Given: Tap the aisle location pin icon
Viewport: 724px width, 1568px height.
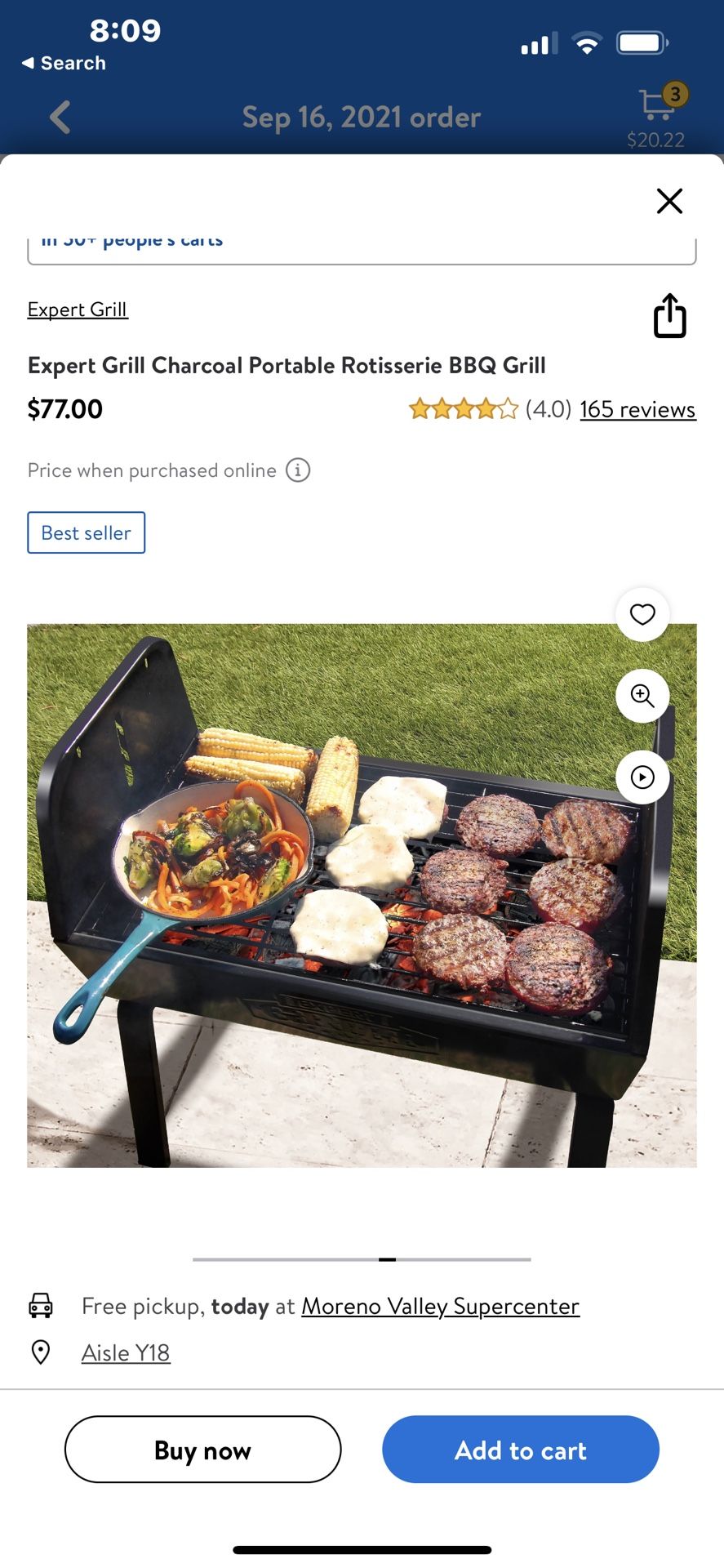Looking at the screenshot, I should (40, 1352).
